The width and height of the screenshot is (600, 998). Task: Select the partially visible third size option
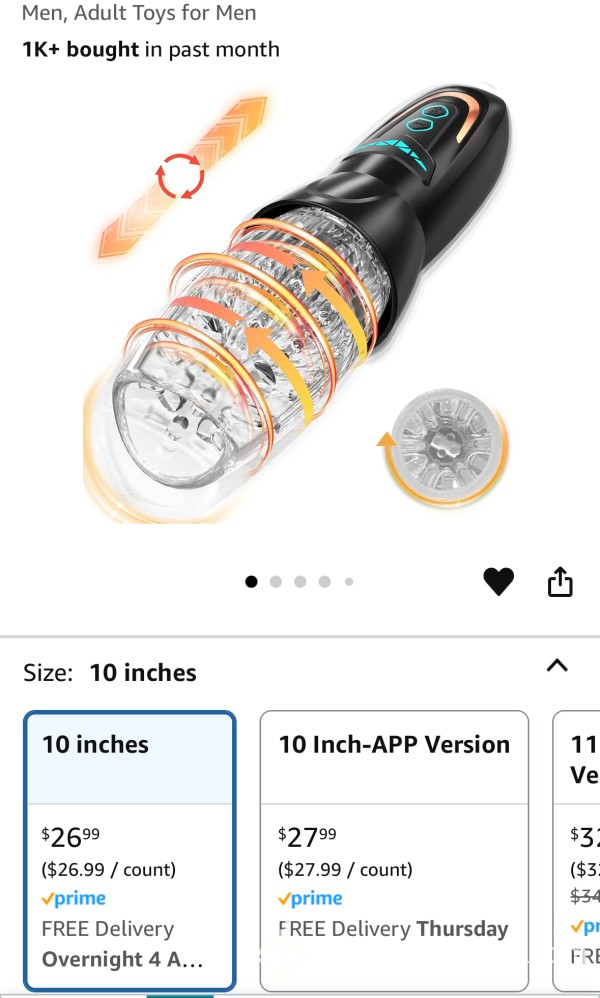tap(576, 850)
